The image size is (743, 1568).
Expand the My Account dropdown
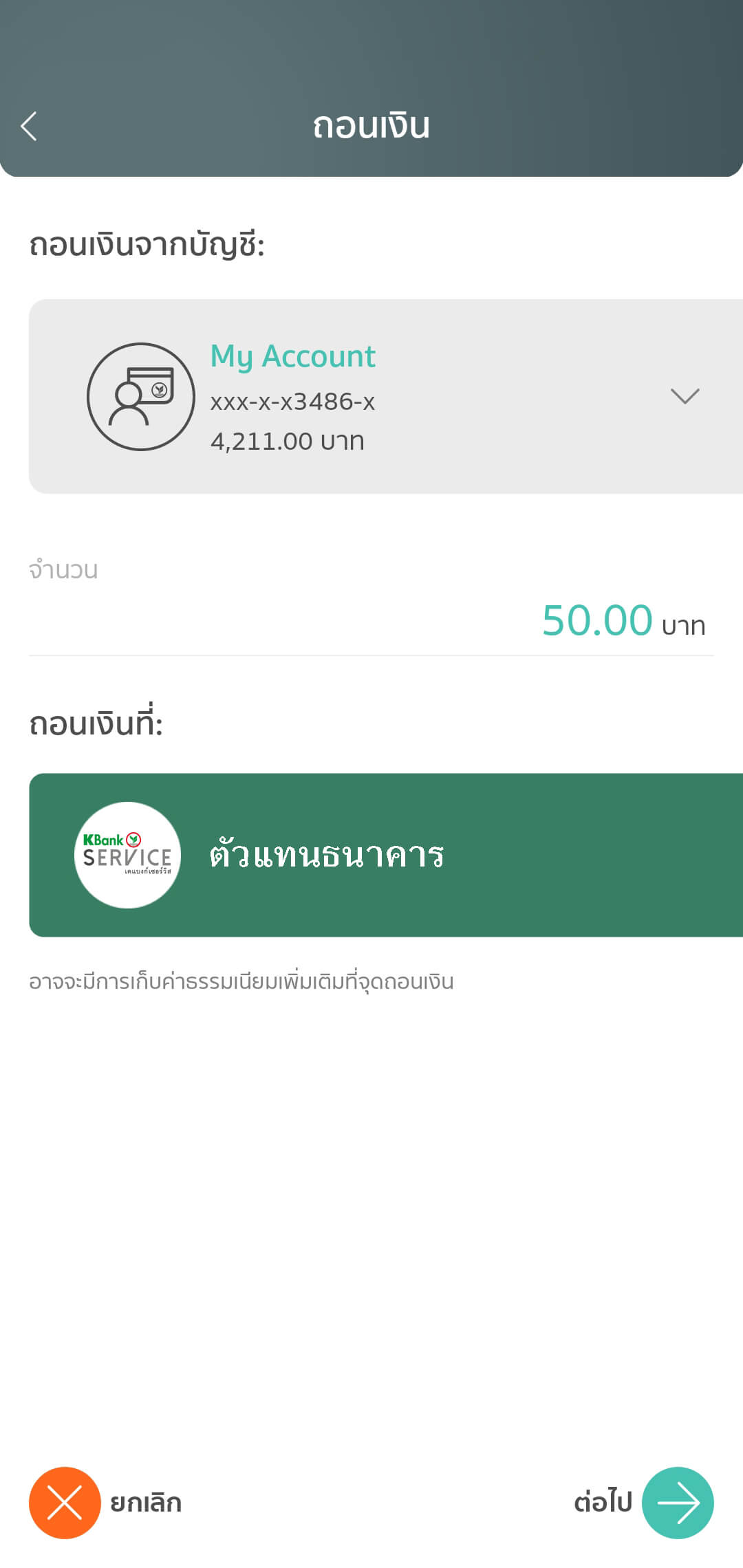pos(685,396)
